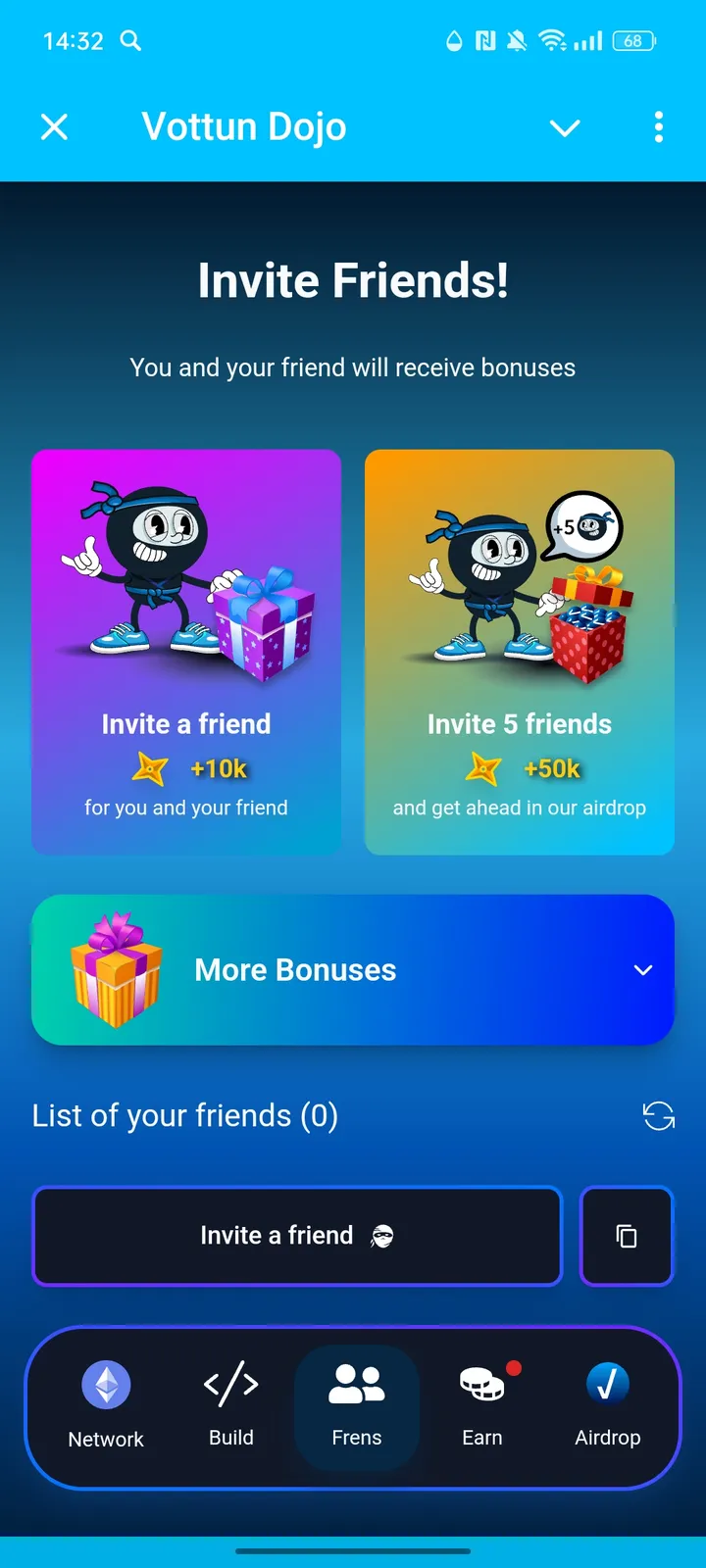Screen dimensions: 706x1568
Task: Open the Invite a friend +10k card
Action: pos(186,652)
